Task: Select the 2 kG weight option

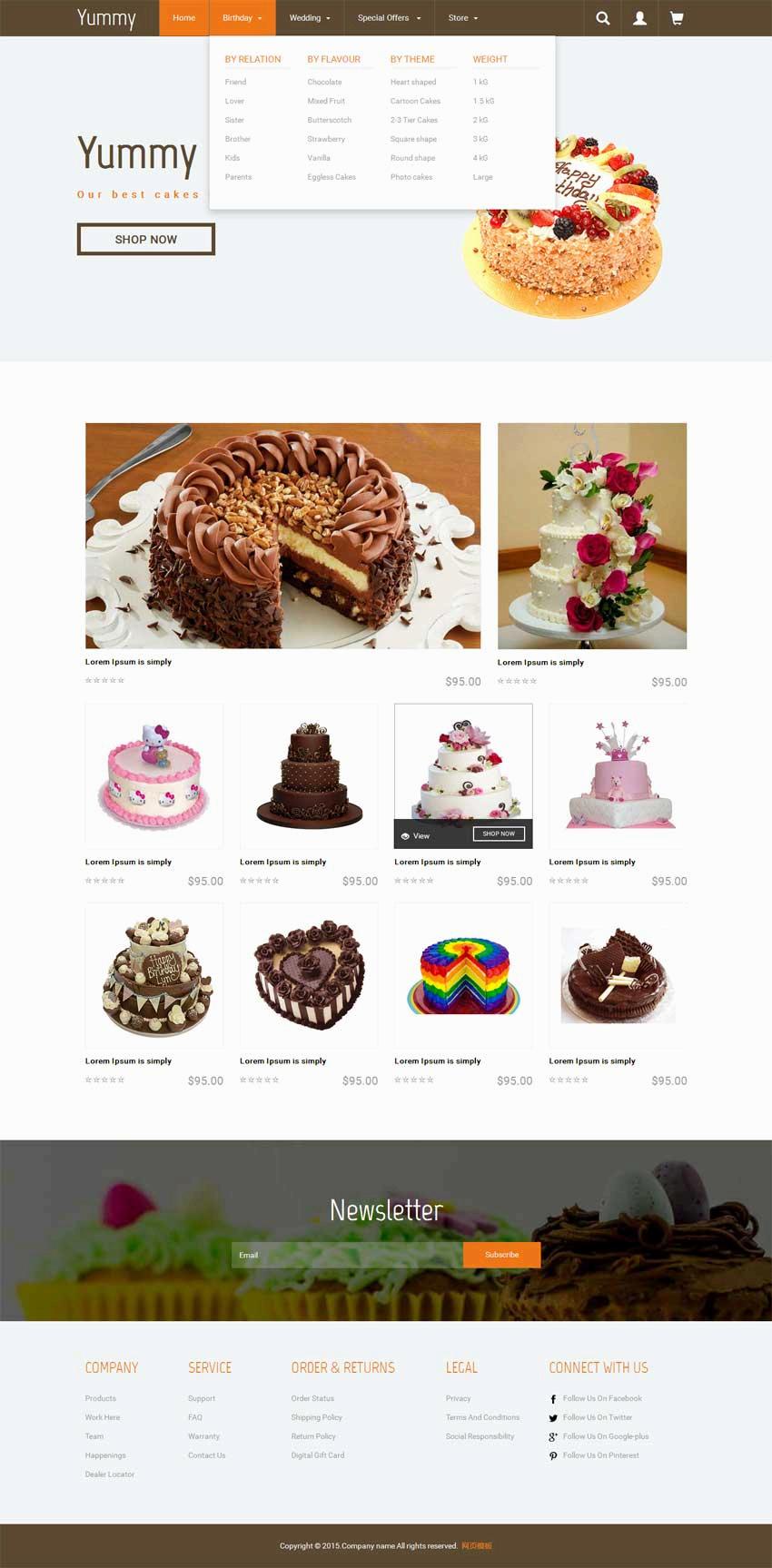Action: click(x=480, y=120)
